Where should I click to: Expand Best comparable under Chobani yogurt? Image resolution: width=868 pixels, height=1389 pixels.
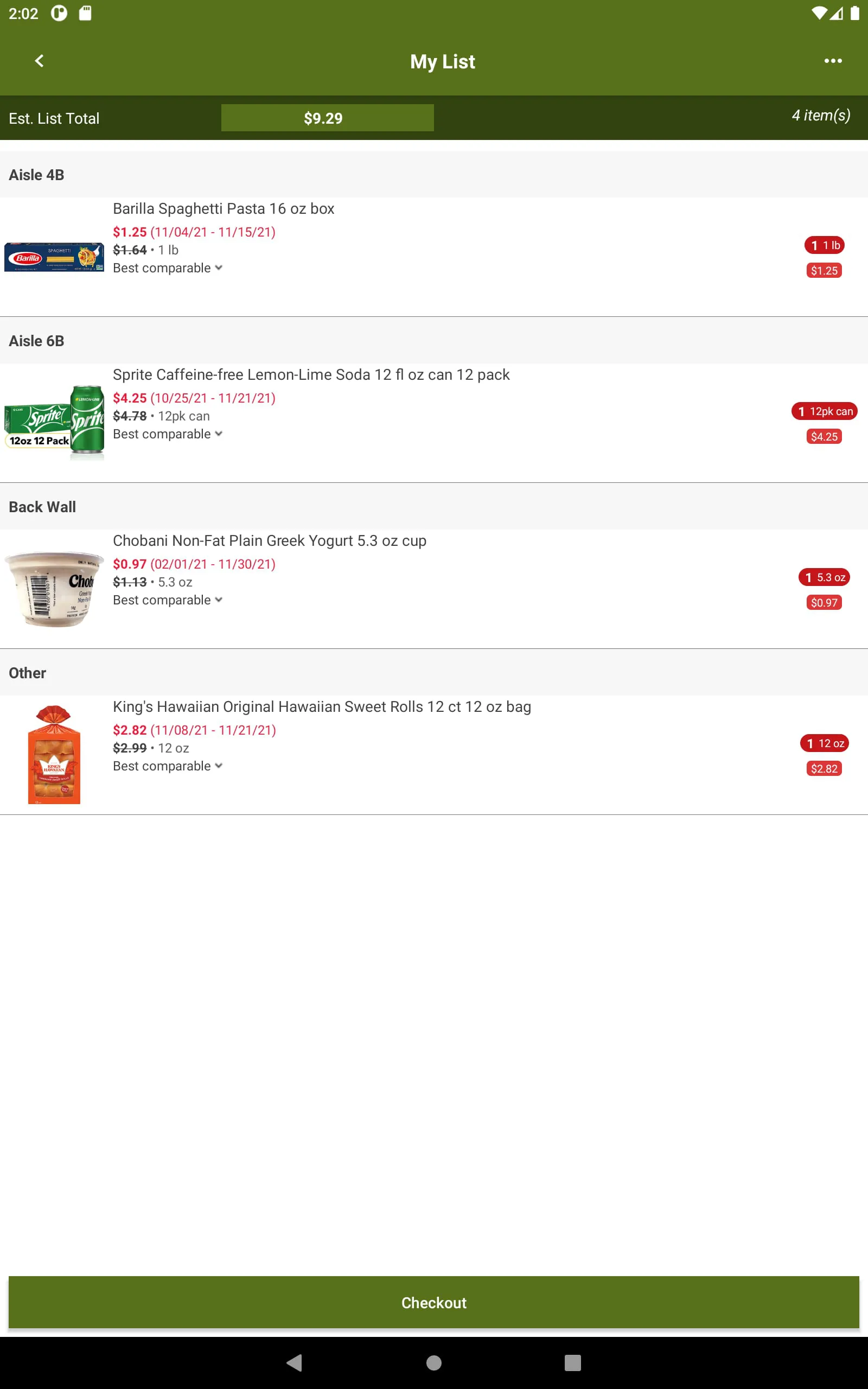click(168, 600)
